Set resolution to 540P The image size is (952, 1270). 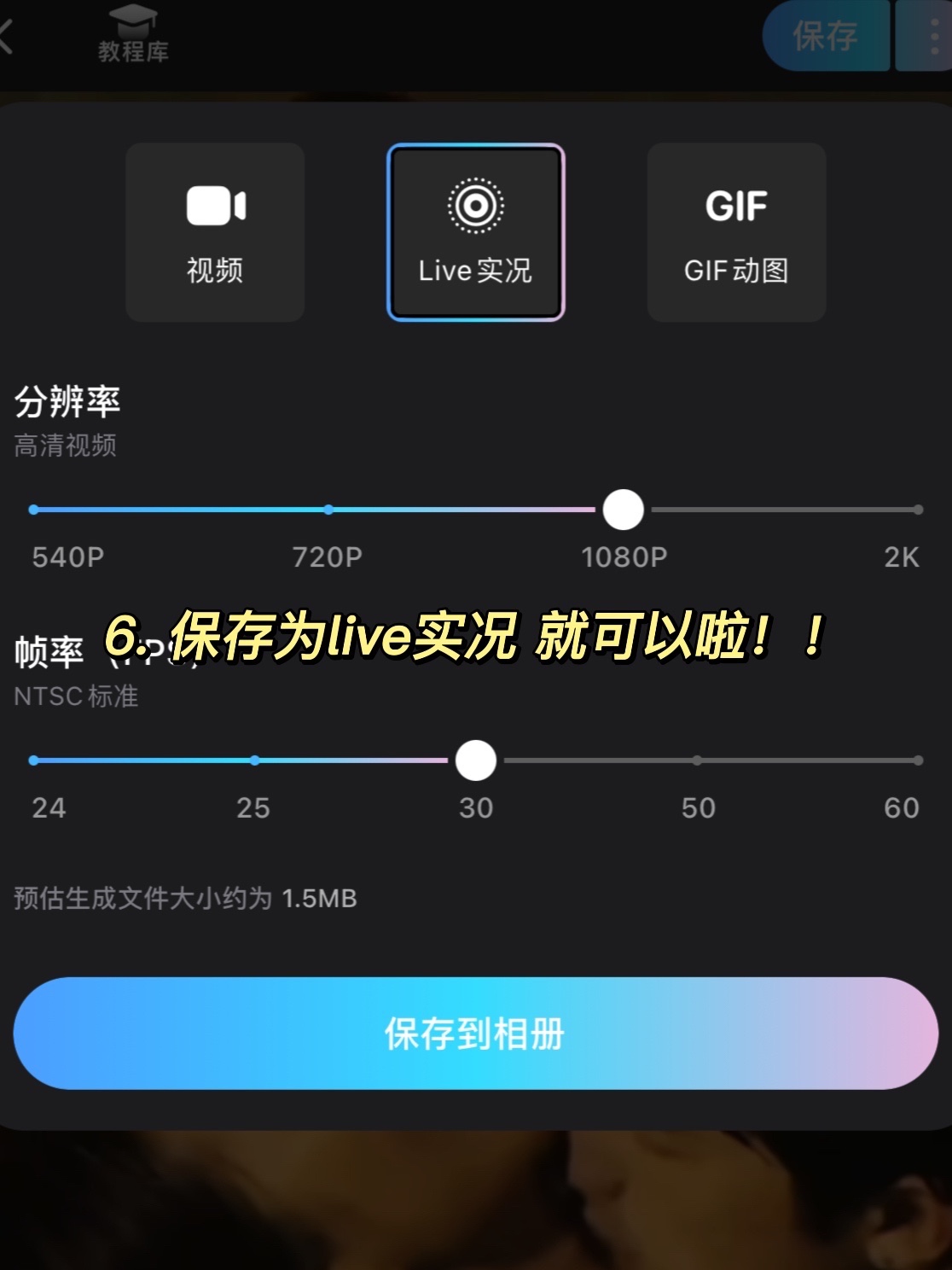(33, 510)
